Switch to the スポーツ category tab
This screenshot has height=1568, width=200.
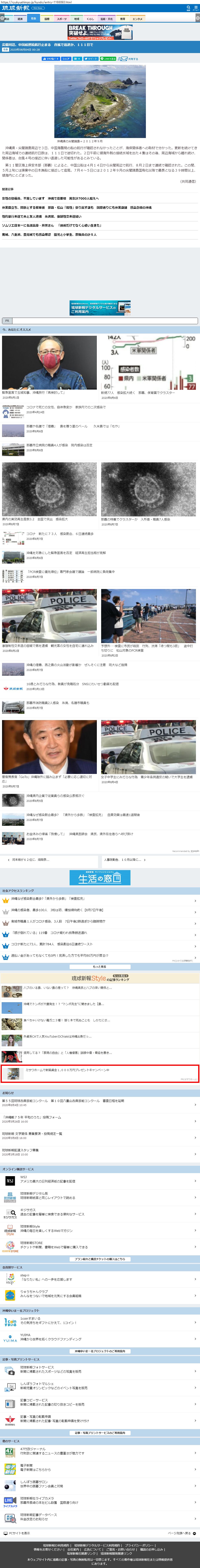point(62,19)
